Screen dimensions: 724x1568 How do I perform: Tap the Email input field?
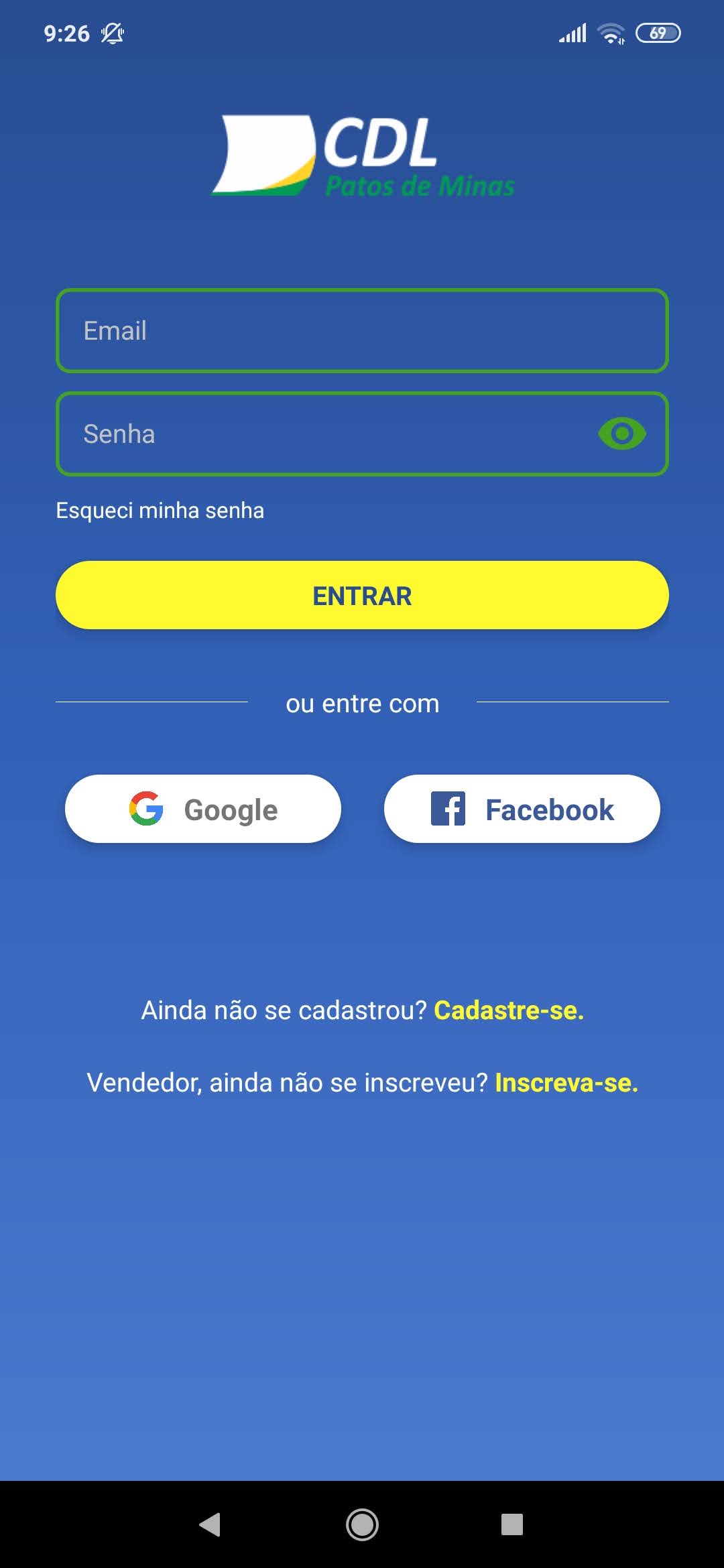(x=362, y=331)
